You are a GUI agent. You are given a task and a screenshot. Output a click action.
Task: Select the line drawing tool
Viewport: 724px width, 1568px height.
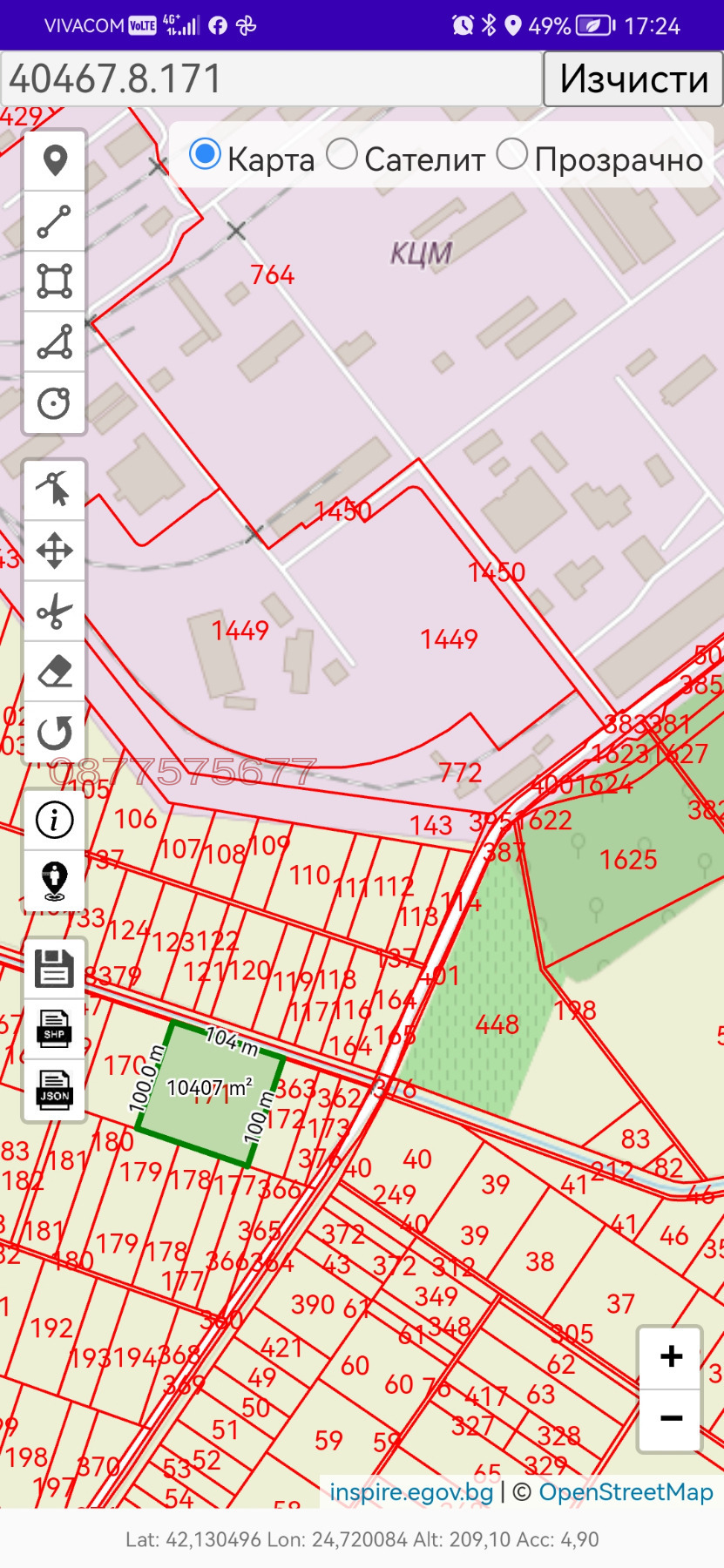pyautogui.click(x=55, y=221)
